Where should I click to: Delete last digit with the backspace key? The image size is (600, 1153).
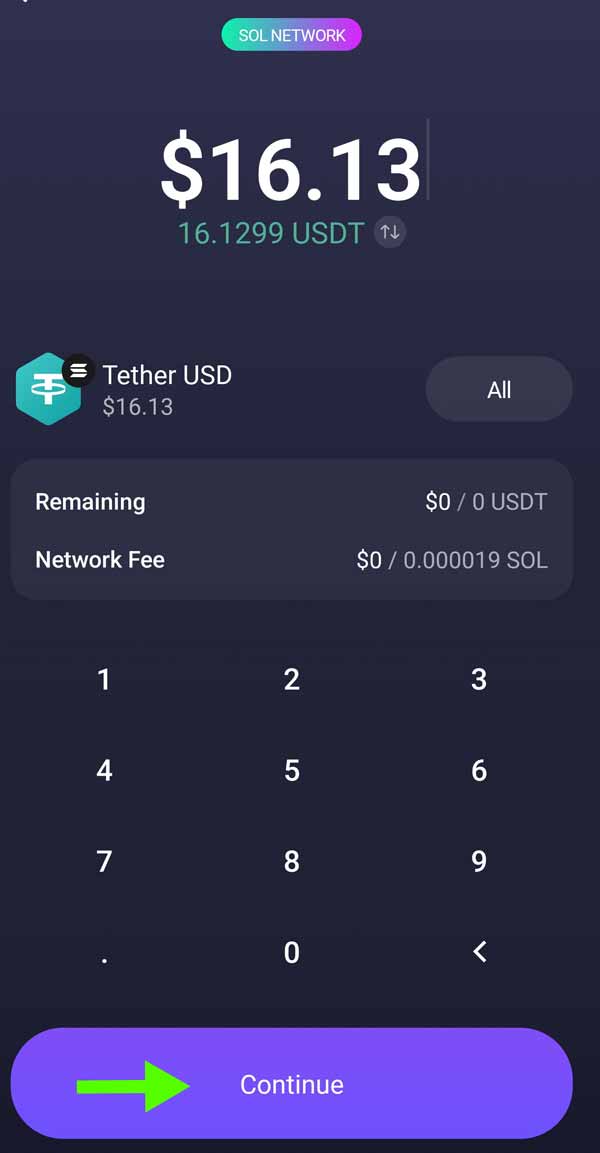479,952
